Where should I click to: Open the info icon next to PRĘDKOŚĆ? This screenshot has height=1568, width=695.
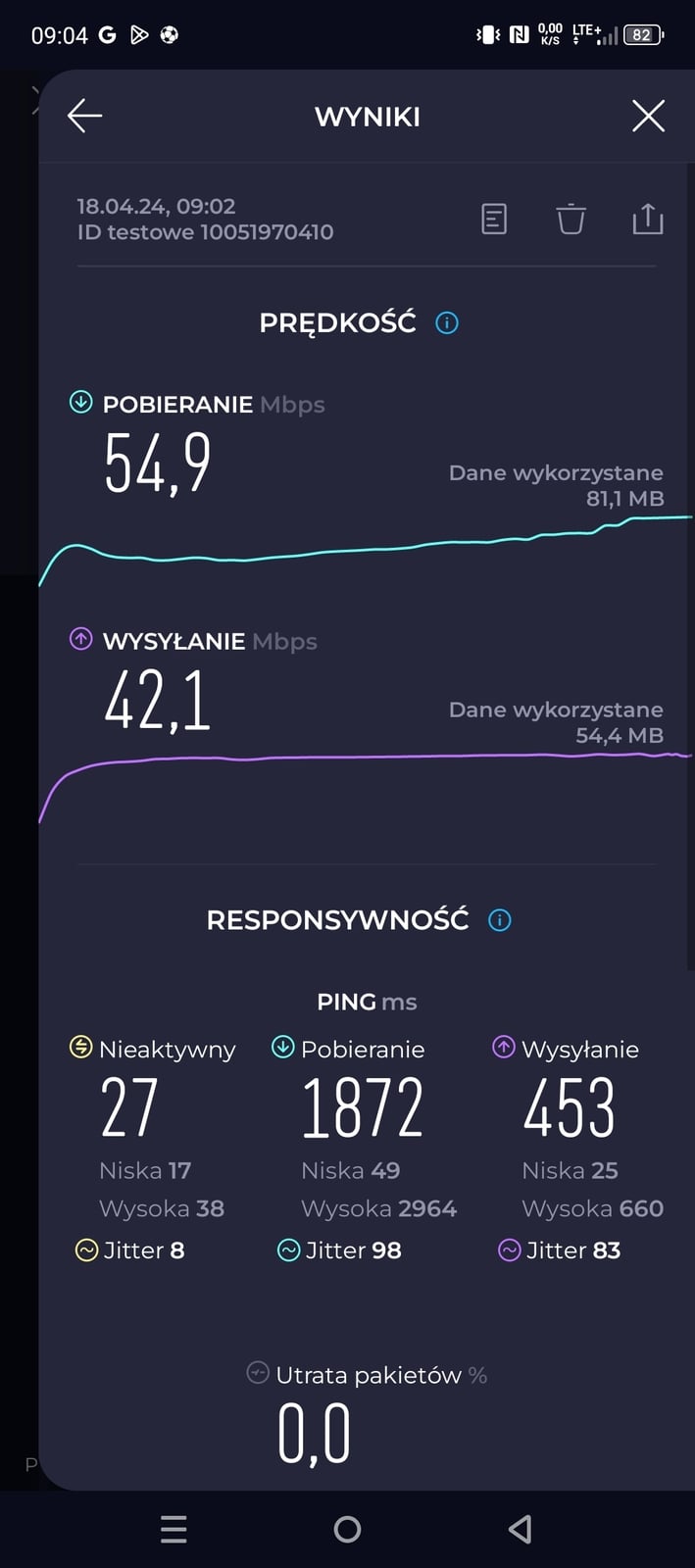tap(447, 322)
